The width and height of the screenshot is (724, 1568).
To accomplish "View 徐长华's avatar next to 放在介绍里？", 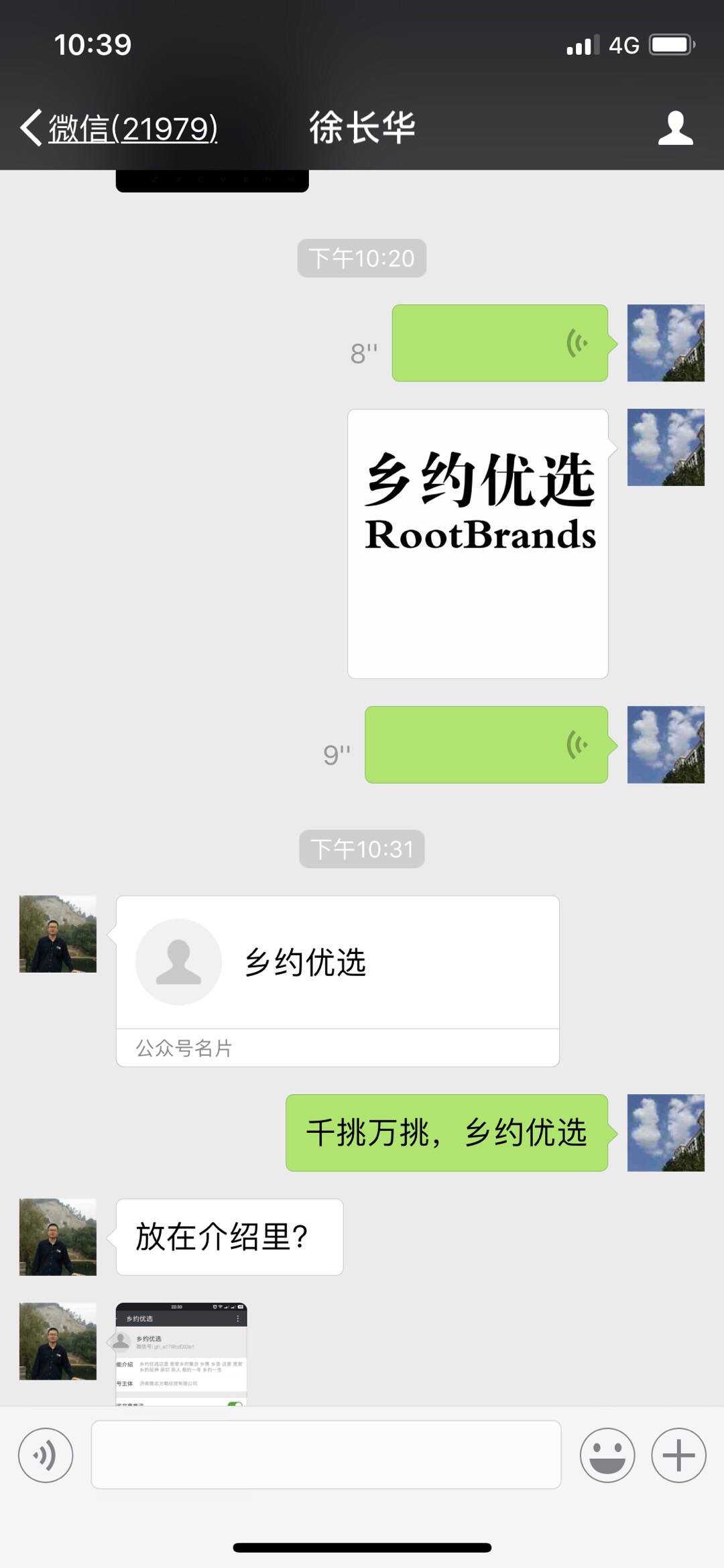I will (58, 1237).
